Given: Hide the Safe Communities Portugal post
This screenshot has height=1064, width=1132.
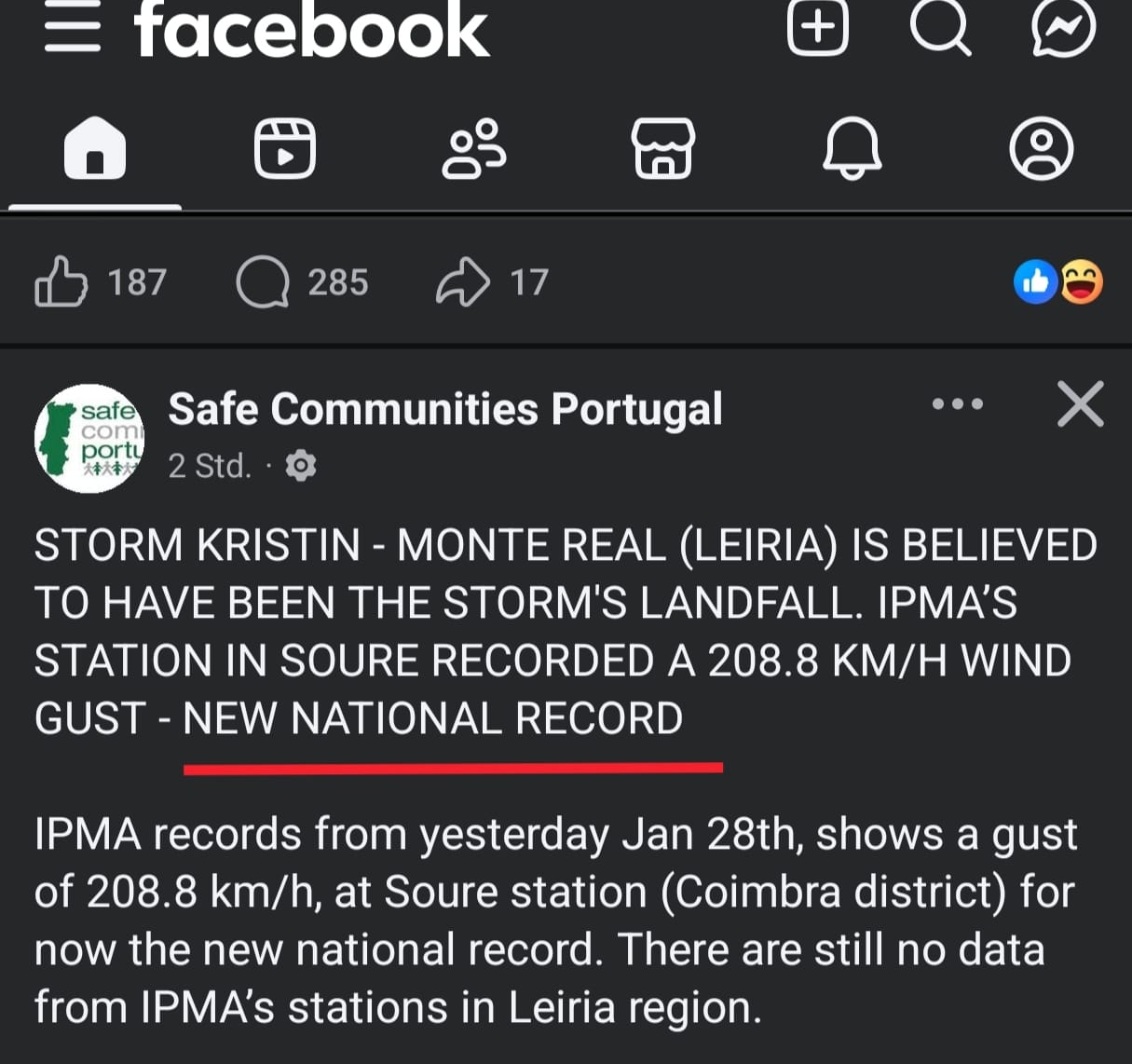Looking at the screenshot, I should [x=1080, y=404].
